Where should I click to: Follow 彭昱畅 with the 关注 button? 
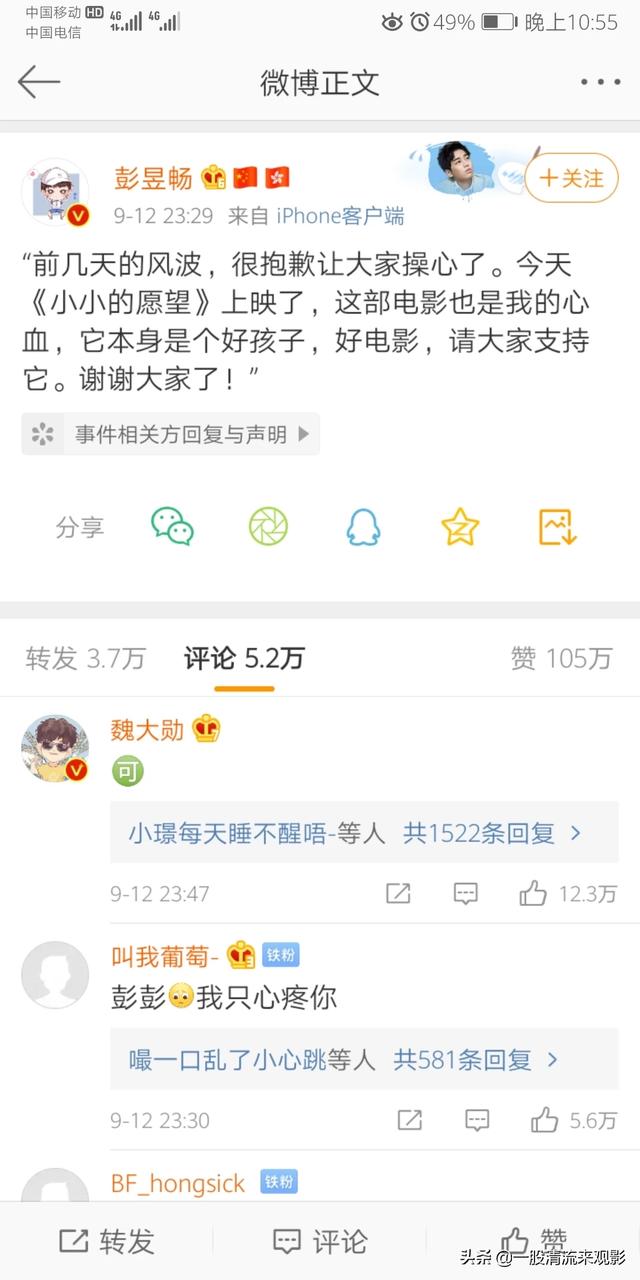coord(572,178)
